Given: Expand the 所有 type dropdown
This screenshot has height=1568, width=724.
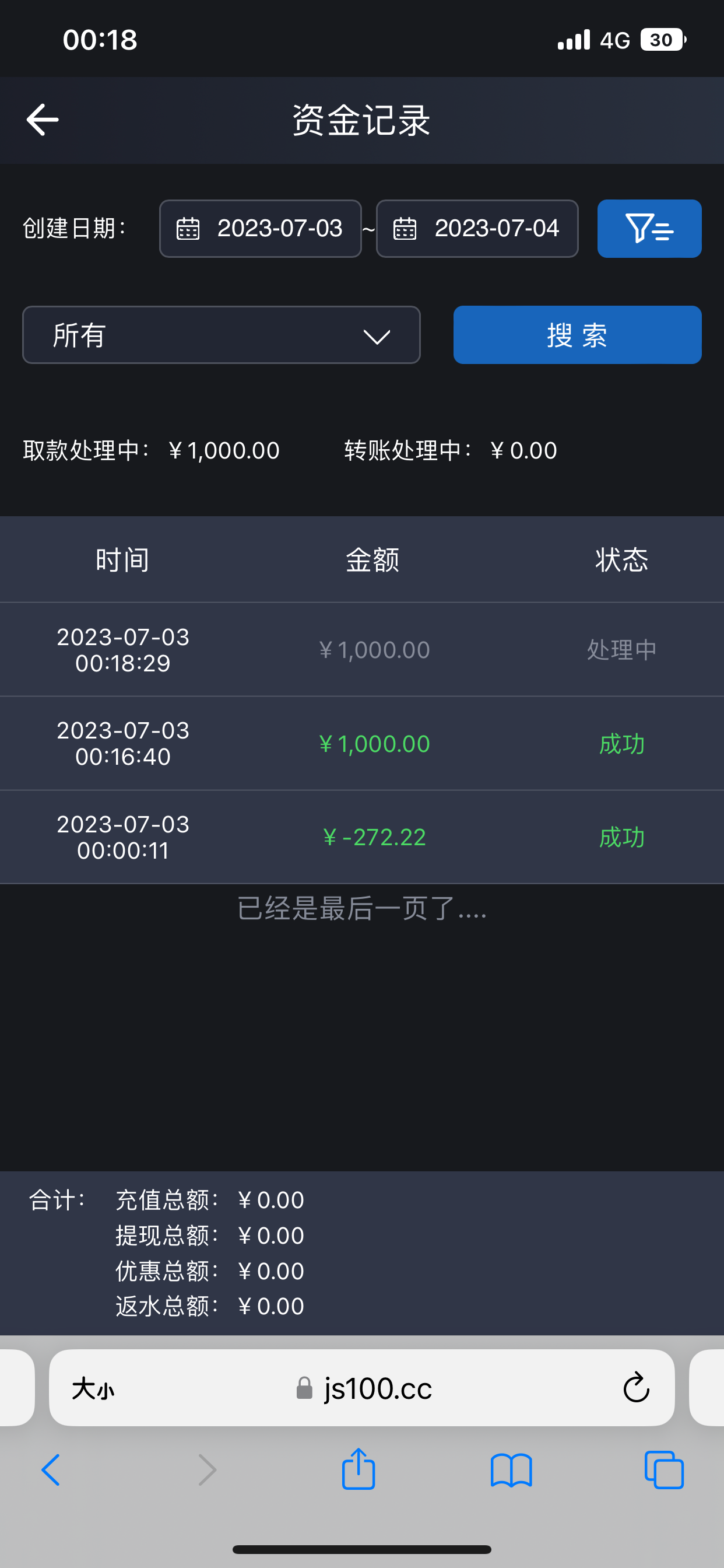Looking at the screenshot, I should (x=221, y=335).
